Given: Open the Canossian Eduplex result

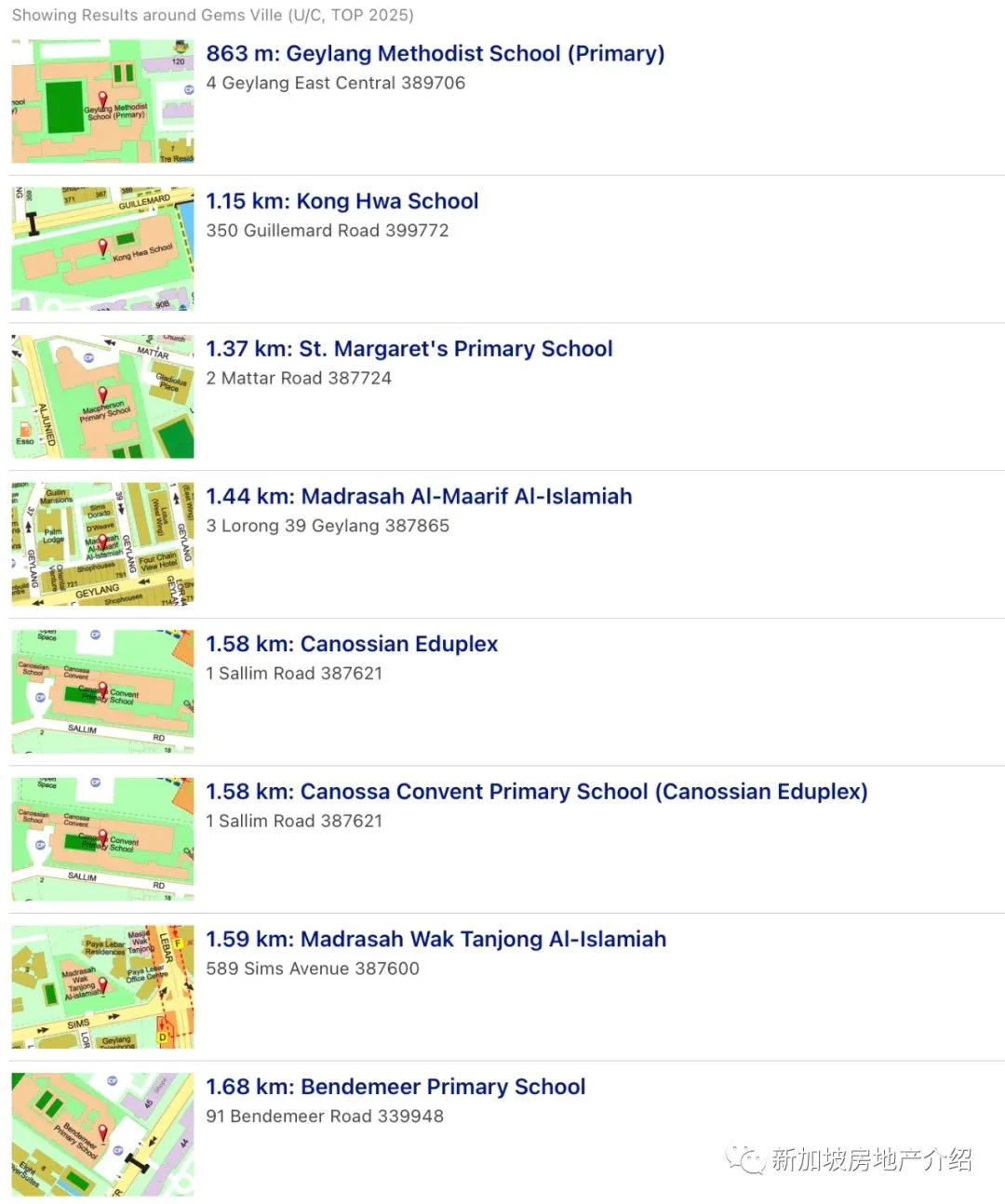Looking at the screenshot, I should click(x=352, y=644).
